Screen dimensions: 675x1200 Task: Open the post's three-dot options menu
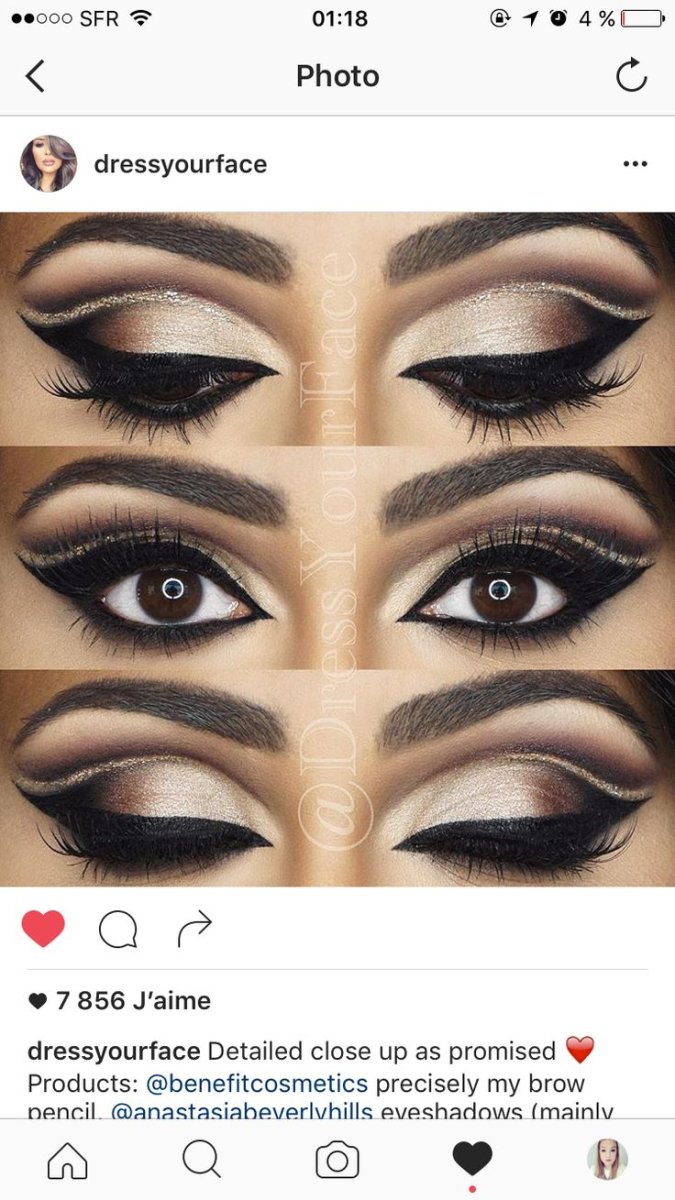pyautogui.click(x=635, y=164)
